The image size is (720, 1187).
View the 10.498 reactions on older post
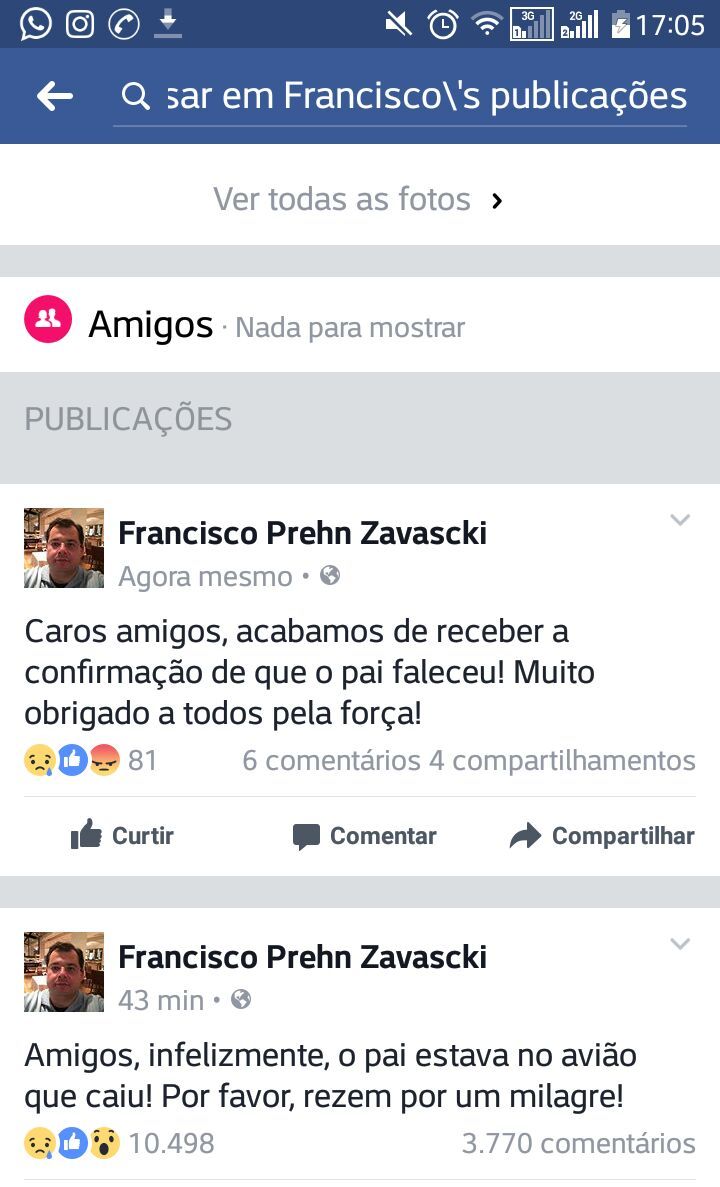tap(118, 1143)
